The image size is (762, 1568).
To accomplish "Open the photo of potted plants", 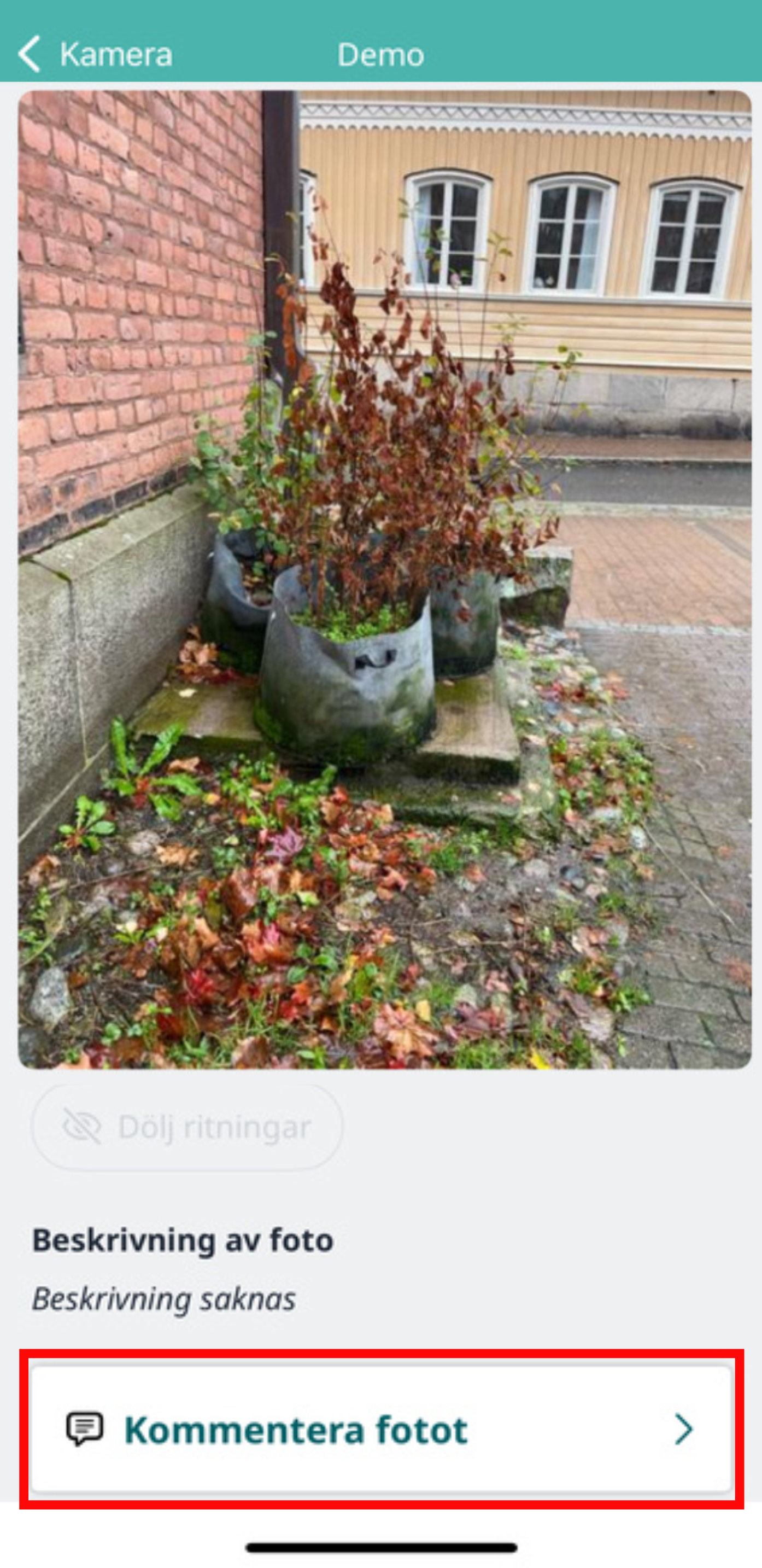I will (x=384, y=578).
